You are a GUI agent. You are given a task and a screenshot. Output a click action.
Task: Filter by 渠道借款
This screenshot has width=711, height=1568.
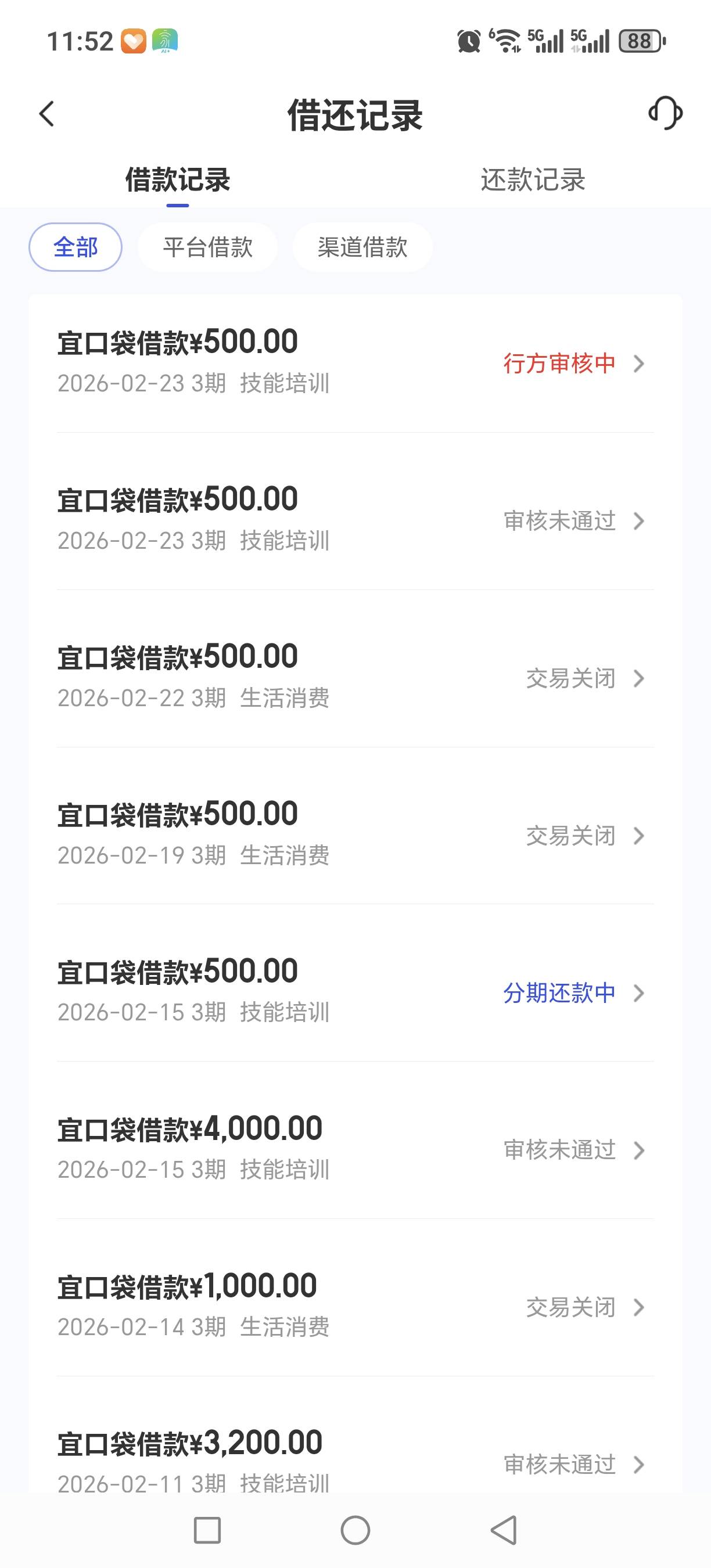pyautogui.click(x=362, y=247)
